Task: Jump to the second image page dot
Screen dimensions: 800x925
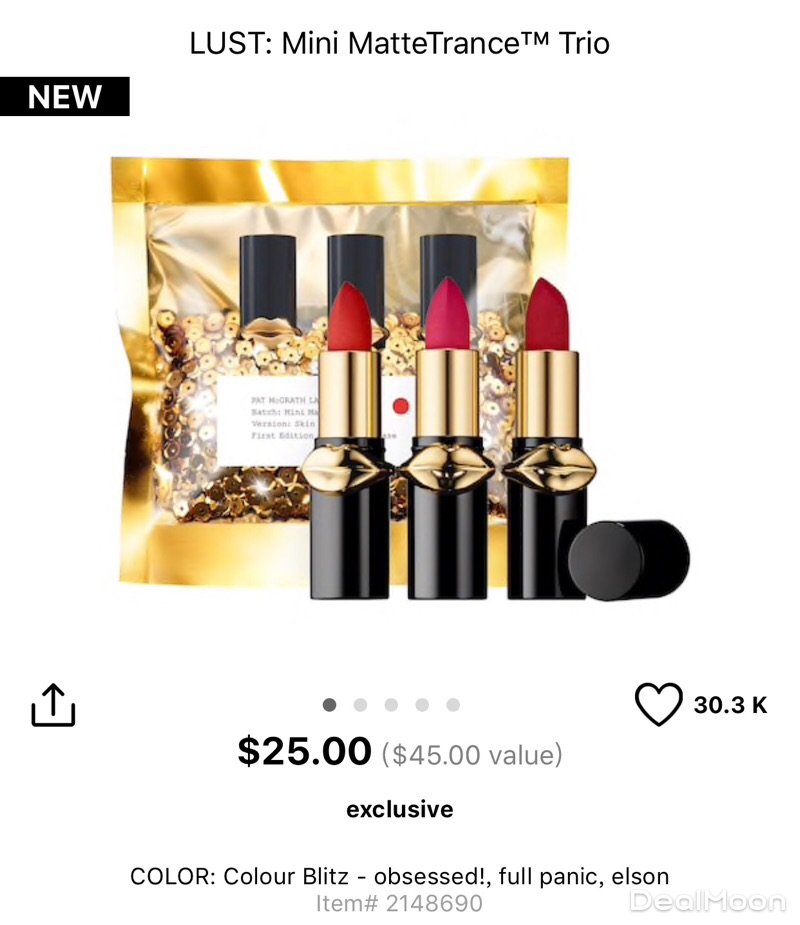Action: (360, 705)
